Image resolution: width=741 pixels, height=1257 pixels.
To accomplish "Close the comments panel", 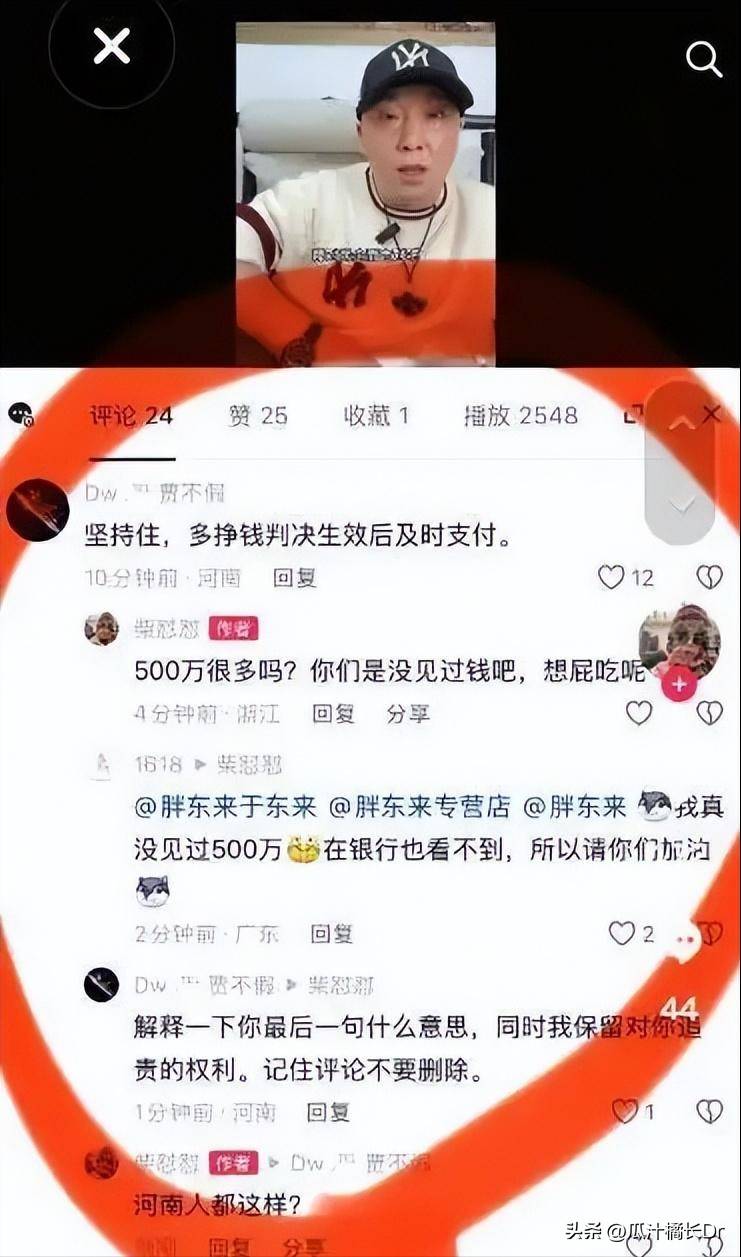I will click(x=711, y=414).
